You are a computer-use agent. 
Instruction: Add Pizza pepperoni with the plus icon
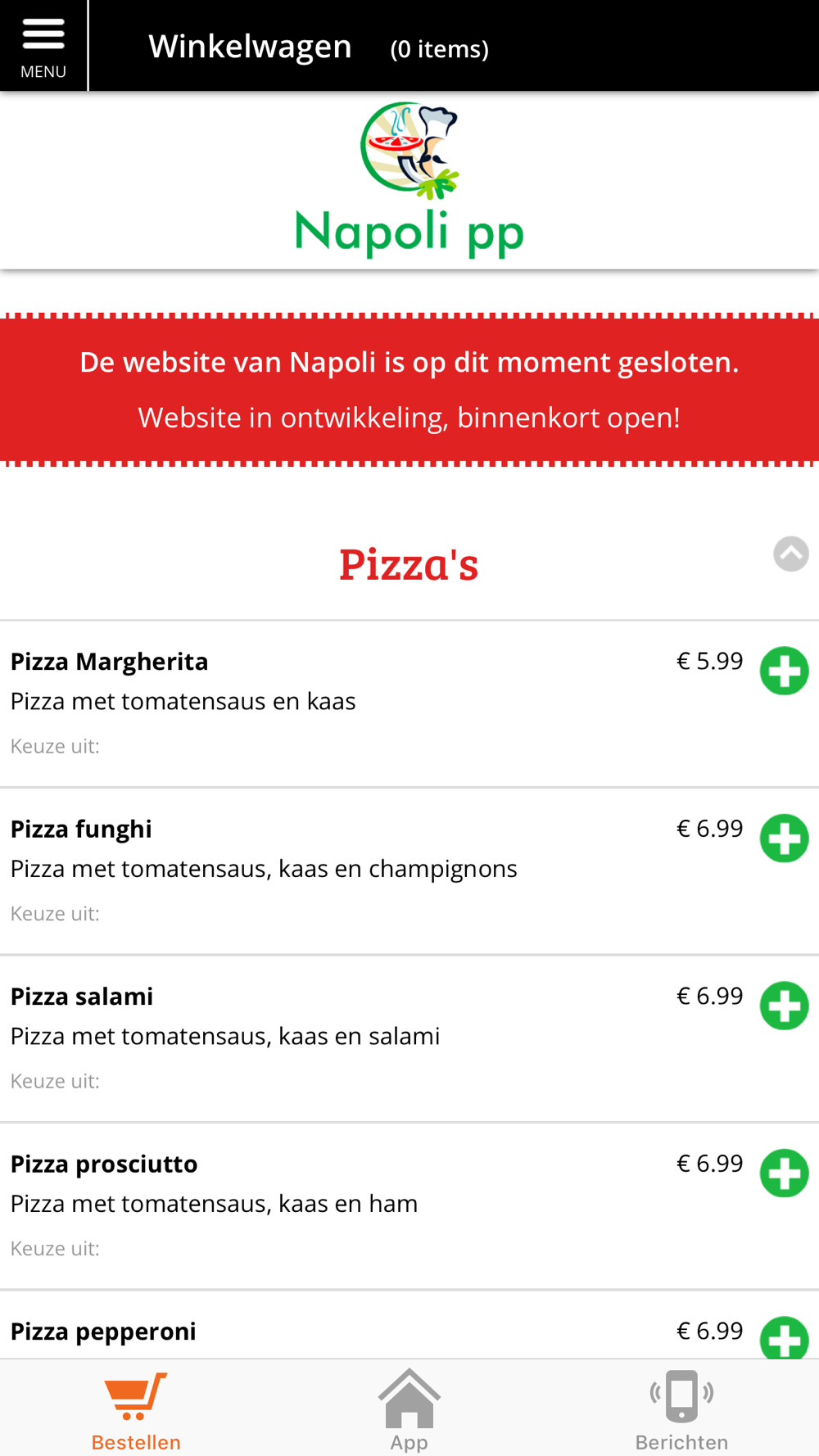pyautogui.click(x=784, y=1338)
